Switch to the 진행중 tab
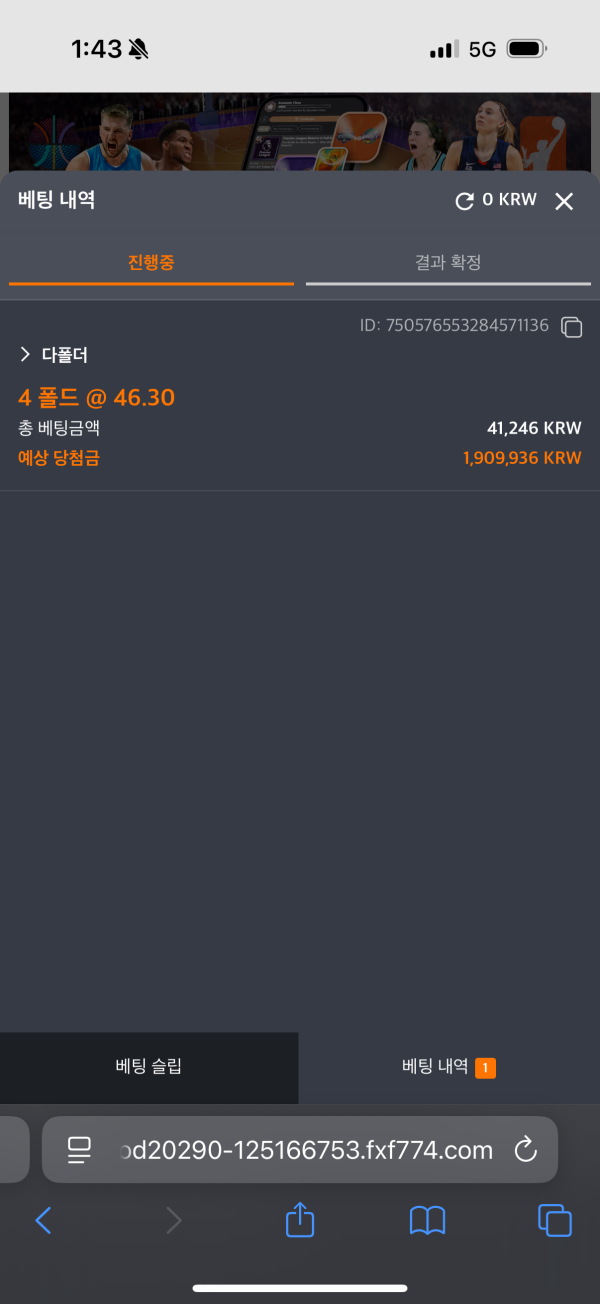600x1304 pixels. coord(151,262)
